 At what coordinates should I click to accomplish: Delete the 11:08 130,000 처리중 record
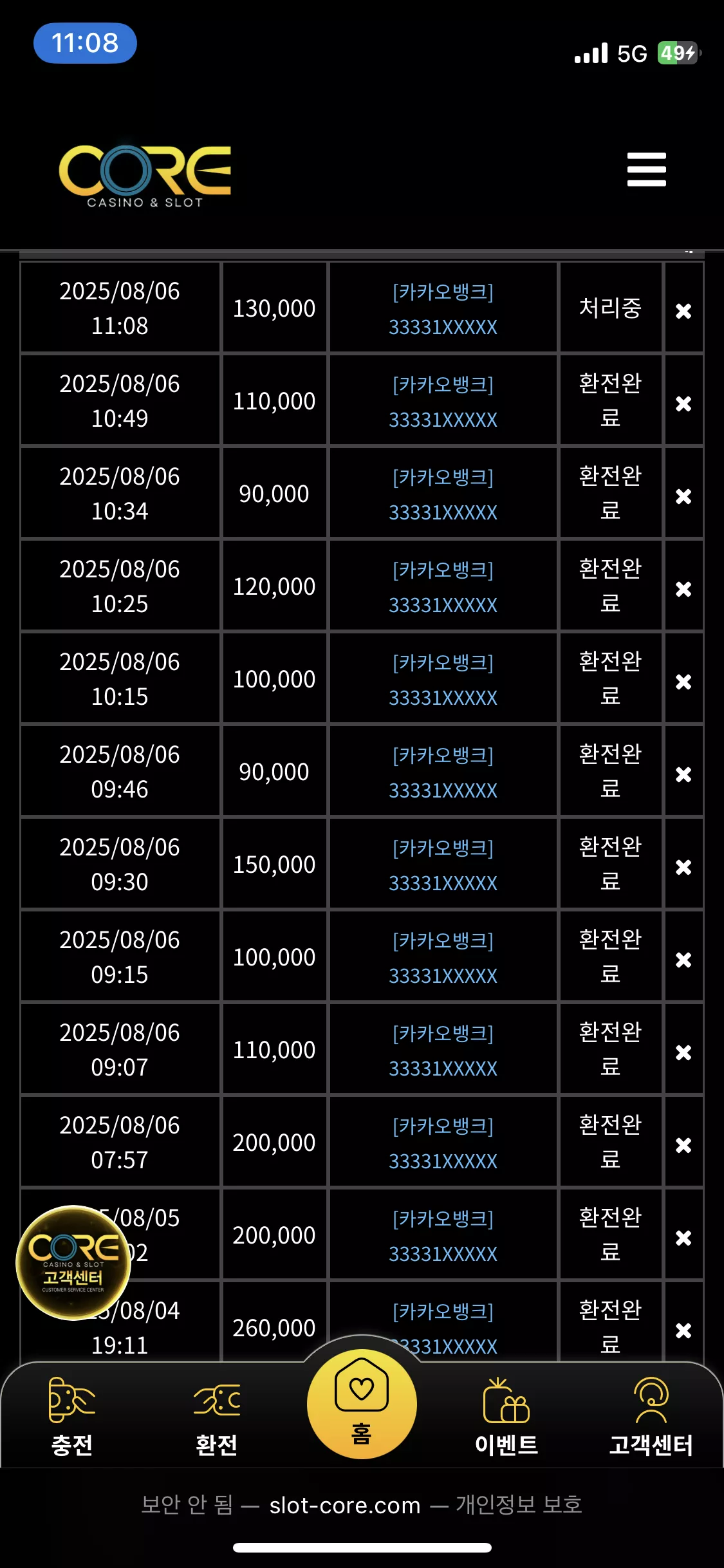[683, 311]
